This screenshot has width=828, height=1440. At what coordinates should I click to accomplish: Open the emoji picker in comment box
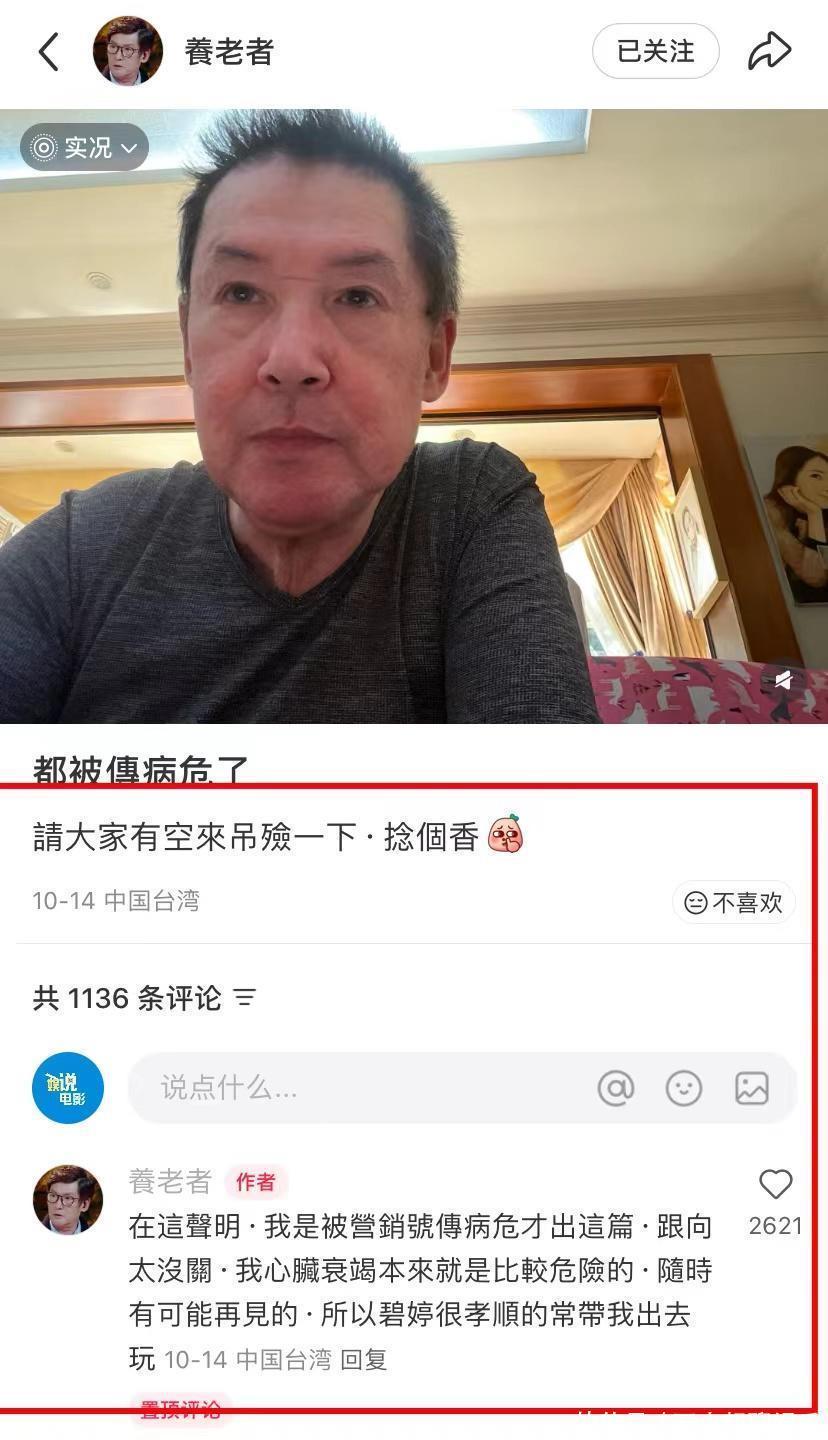coord(684,1088)
